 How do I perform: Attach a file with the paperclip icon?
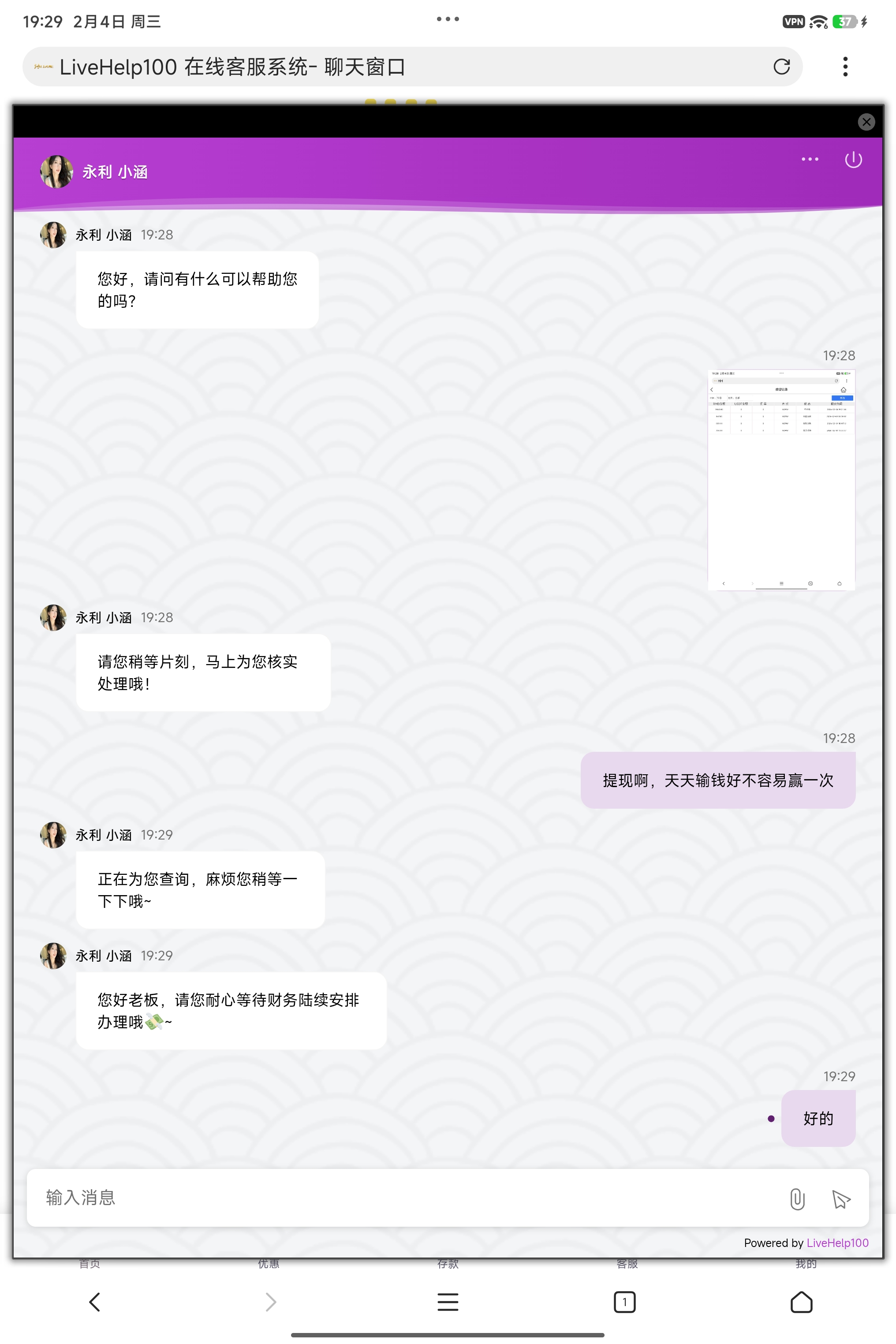coord(797,1199)
